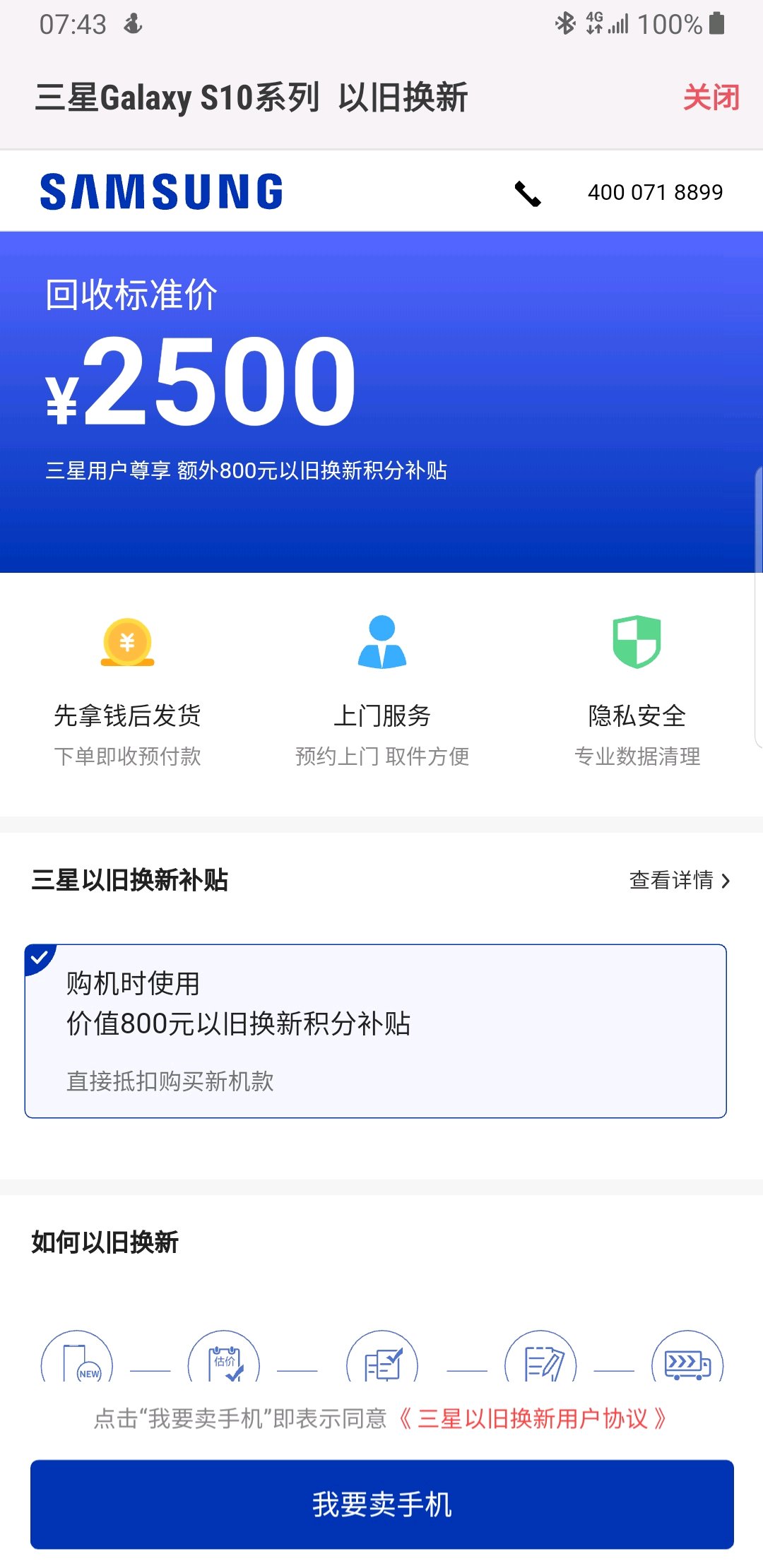Open the 三星以旧换新用户协议 link

coord(533,1418)
